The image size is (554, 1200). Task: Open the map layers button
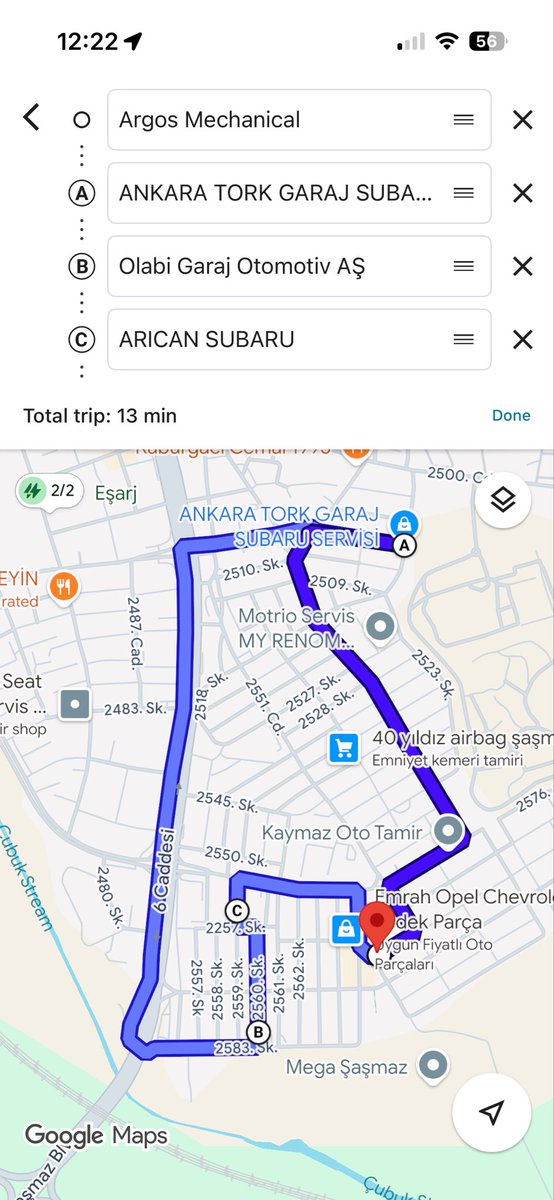tap(503, 500)
